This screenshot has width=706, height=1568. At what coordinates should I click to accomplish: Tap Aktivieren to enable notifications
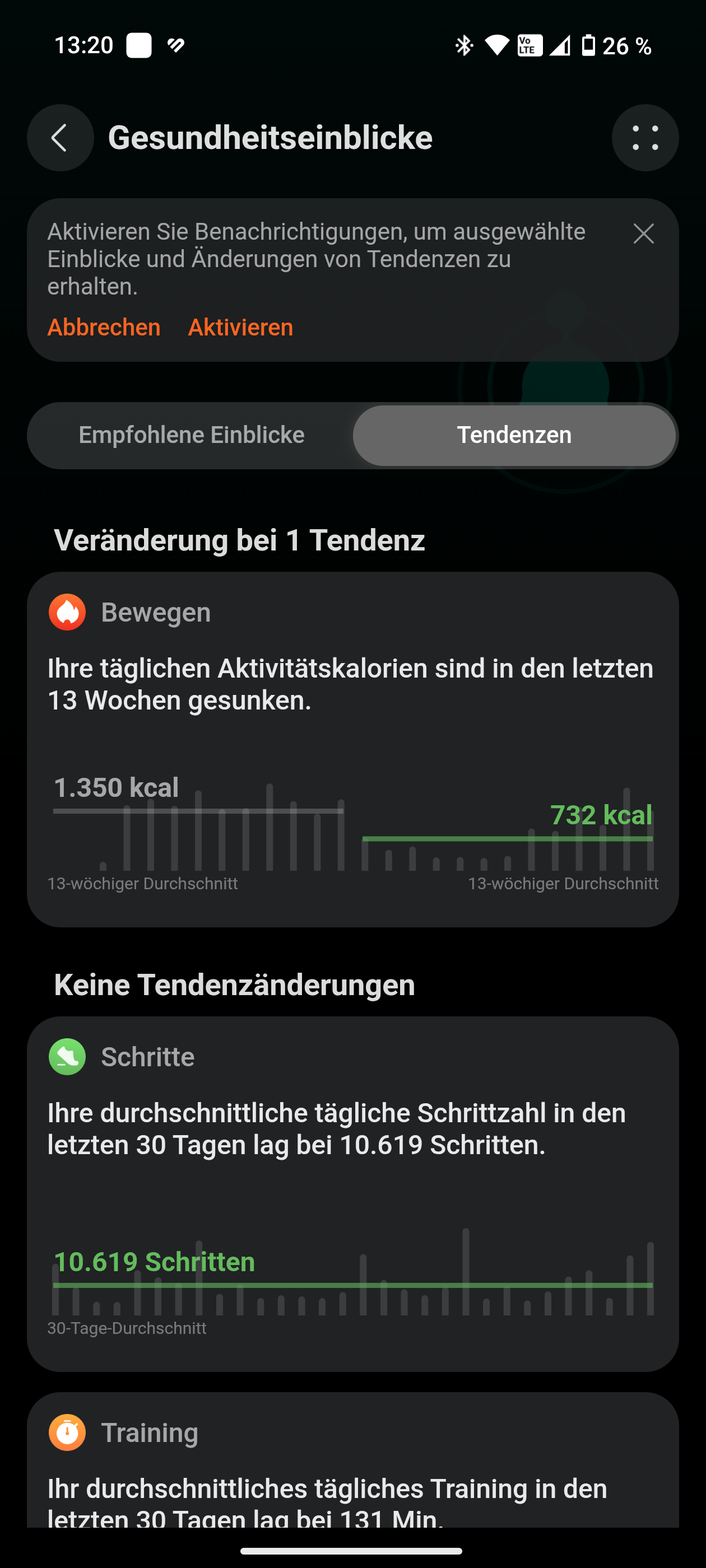click(x=240, y=328)
